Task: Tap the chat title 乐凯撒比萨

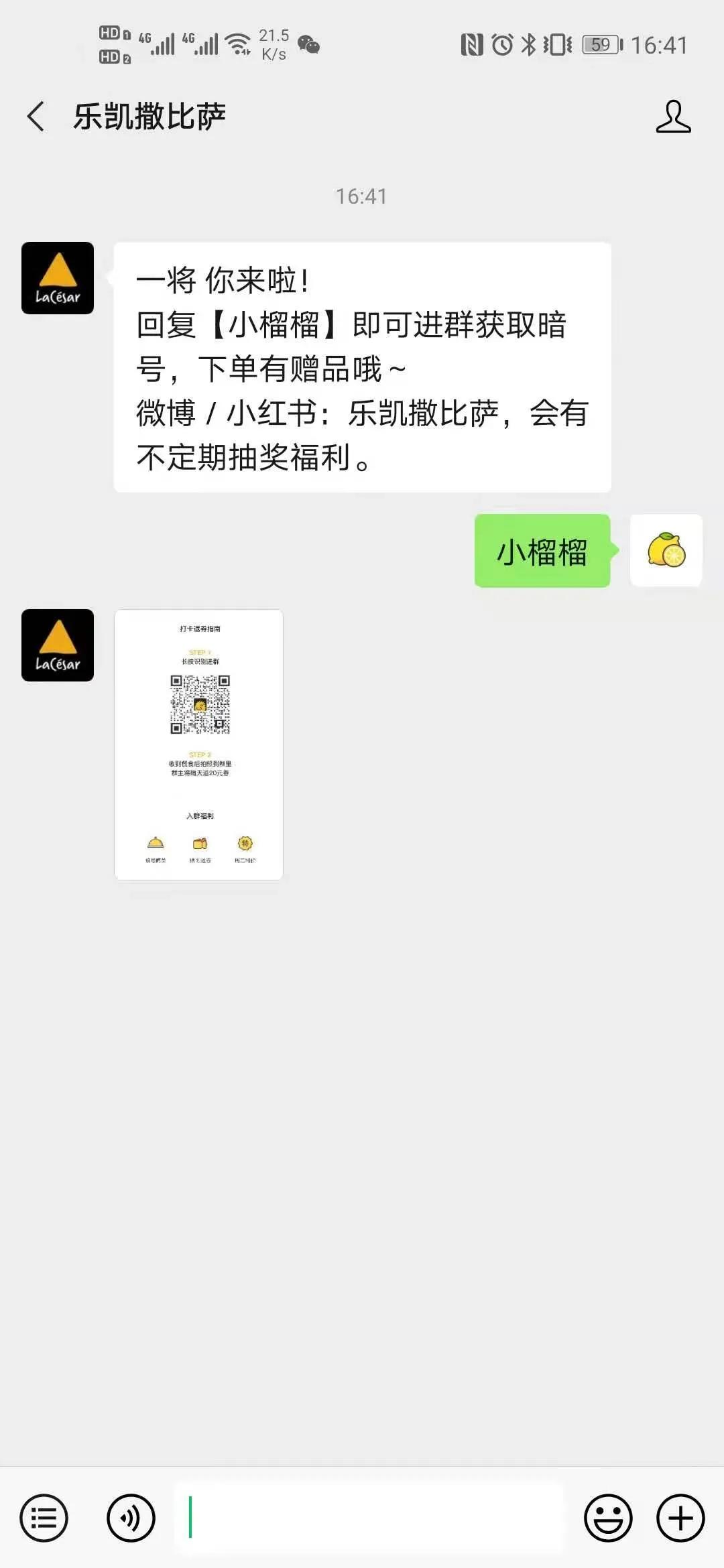Action: pyautogui.click(x=149, y=115)
